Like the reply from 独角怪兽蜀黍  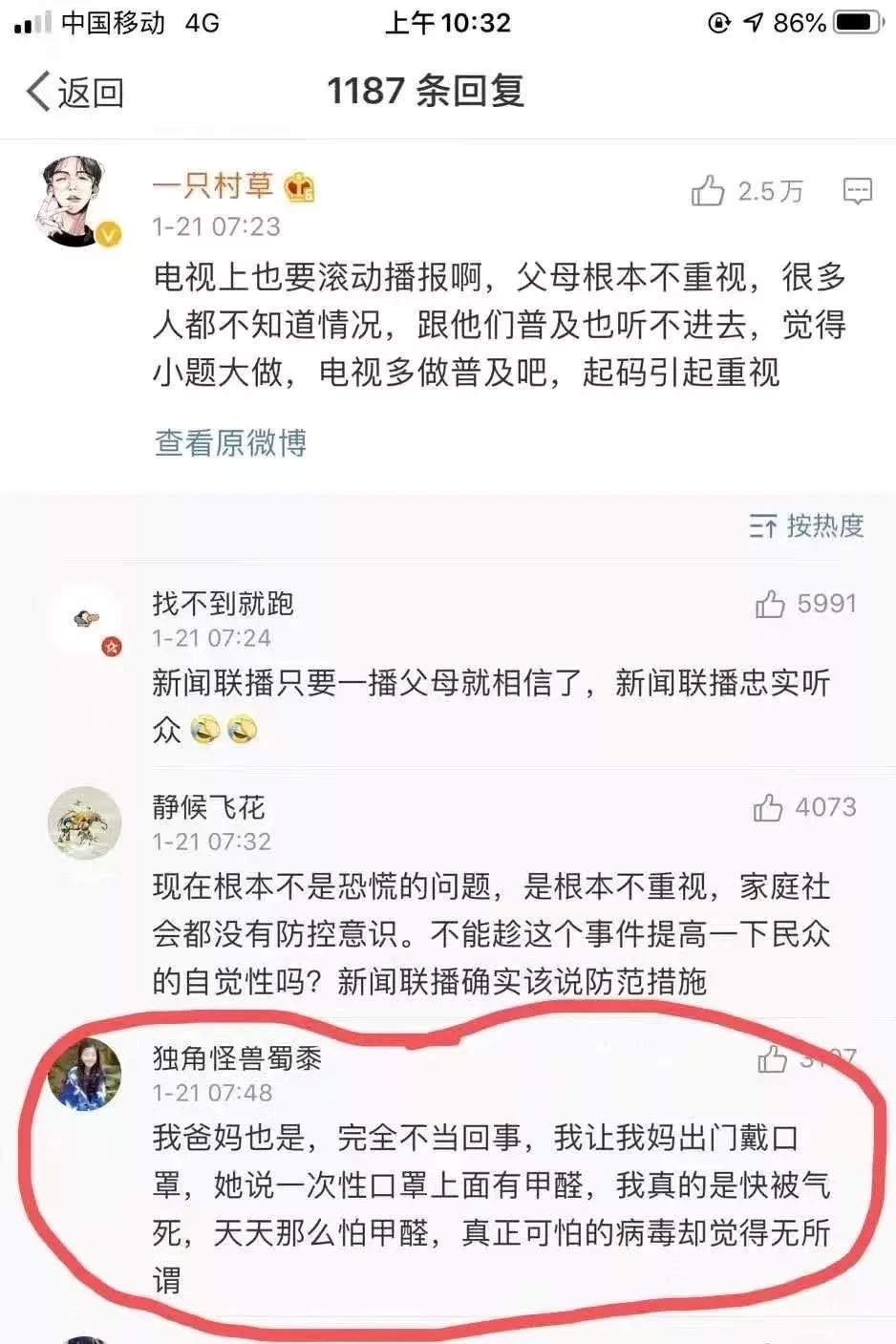[x=772, y=1058]
